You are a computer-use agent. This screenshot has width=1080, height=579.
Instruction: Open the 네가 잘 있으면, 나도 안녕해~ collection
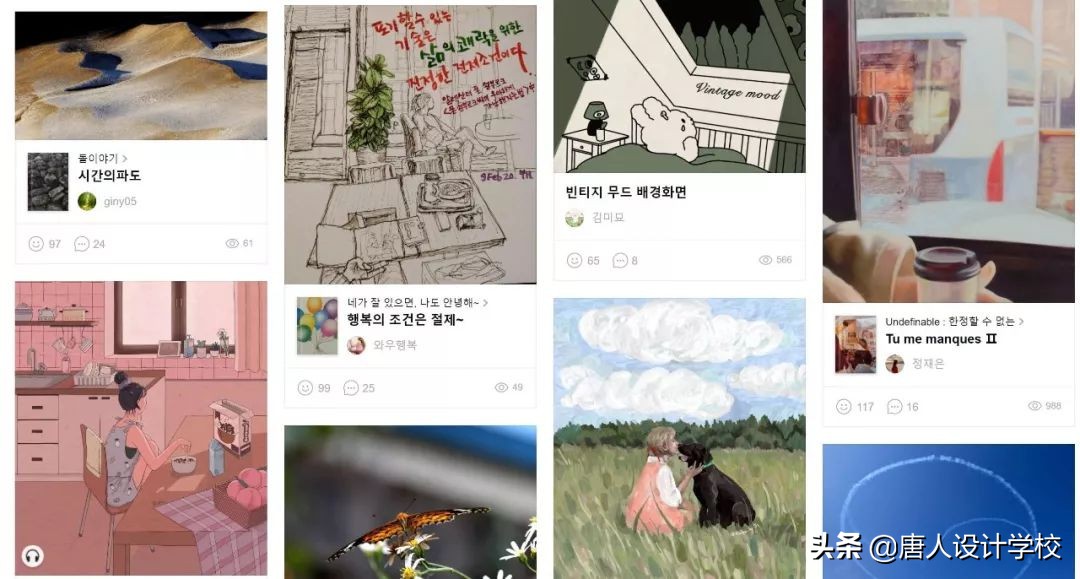click(x=416, y=302)
